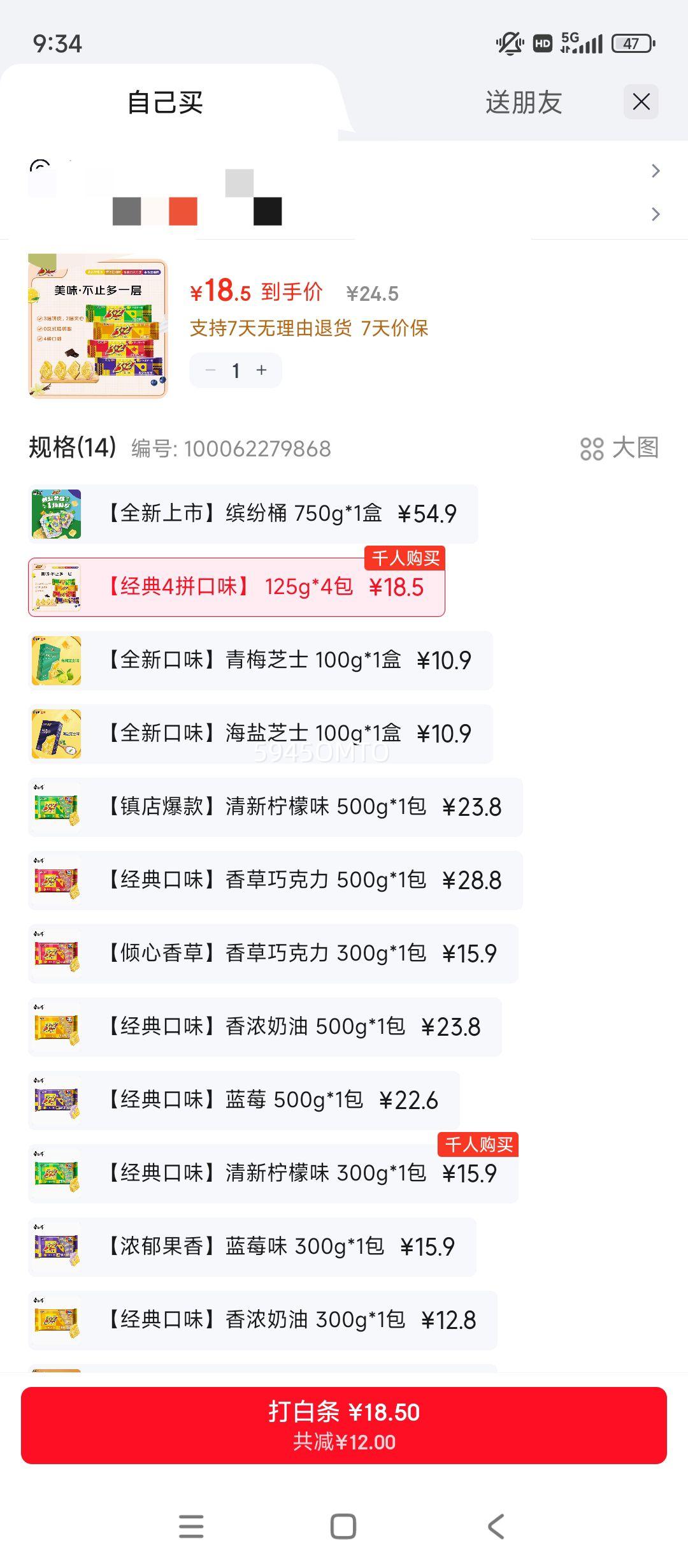
Task: Increase quantity with the plus stepper
Action: [x=261, y=370]
